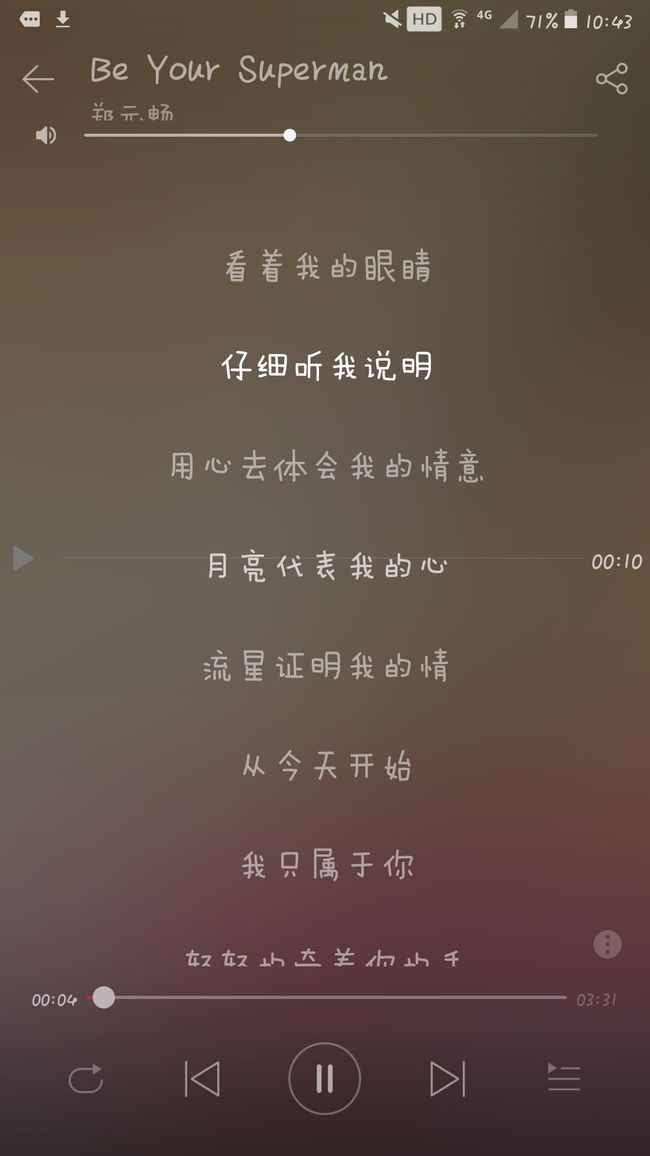Go back with the top-left arrow
This screenshot has width=650, height=1156.
coord(38,79)
